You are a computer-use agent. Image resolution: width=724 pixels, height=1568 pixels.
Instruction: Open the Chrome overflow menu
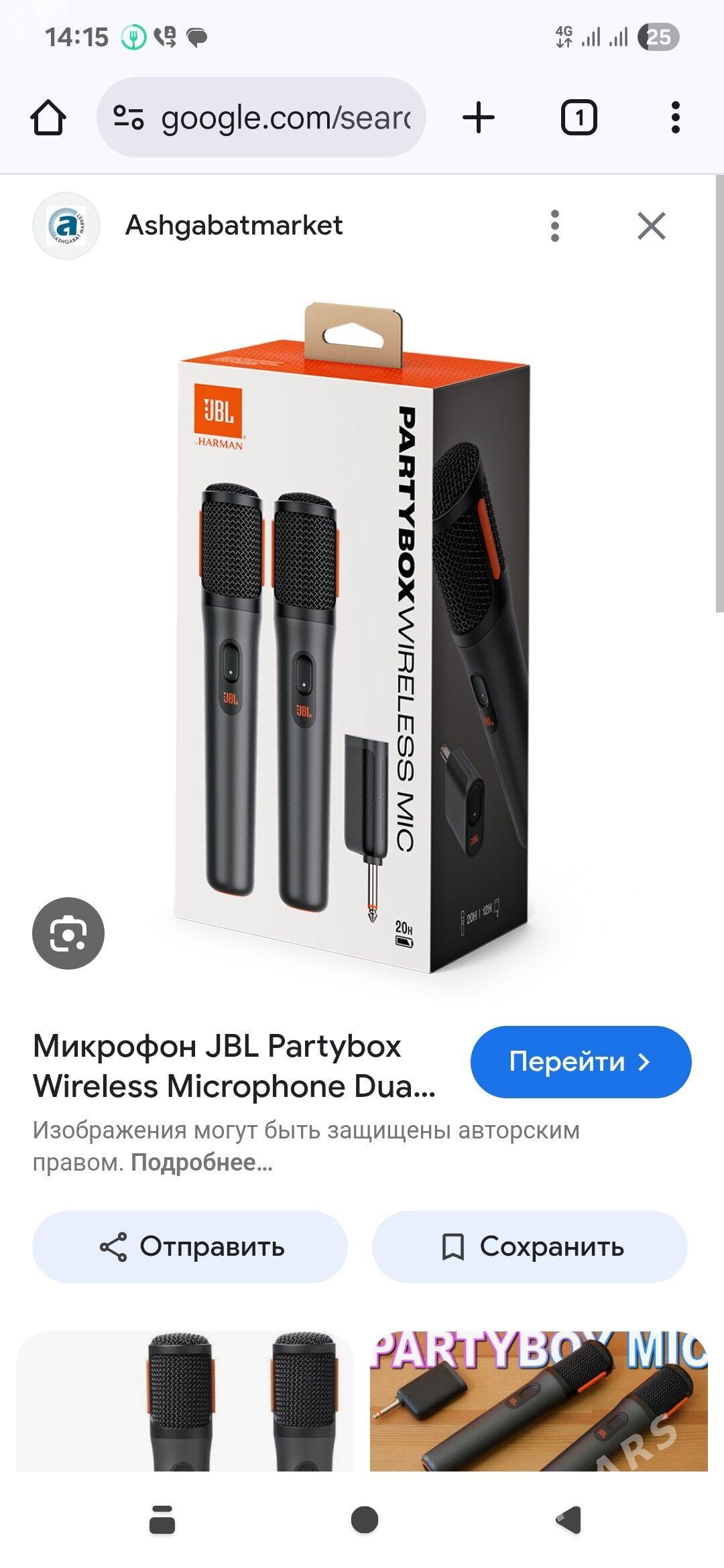click(673, 117)
